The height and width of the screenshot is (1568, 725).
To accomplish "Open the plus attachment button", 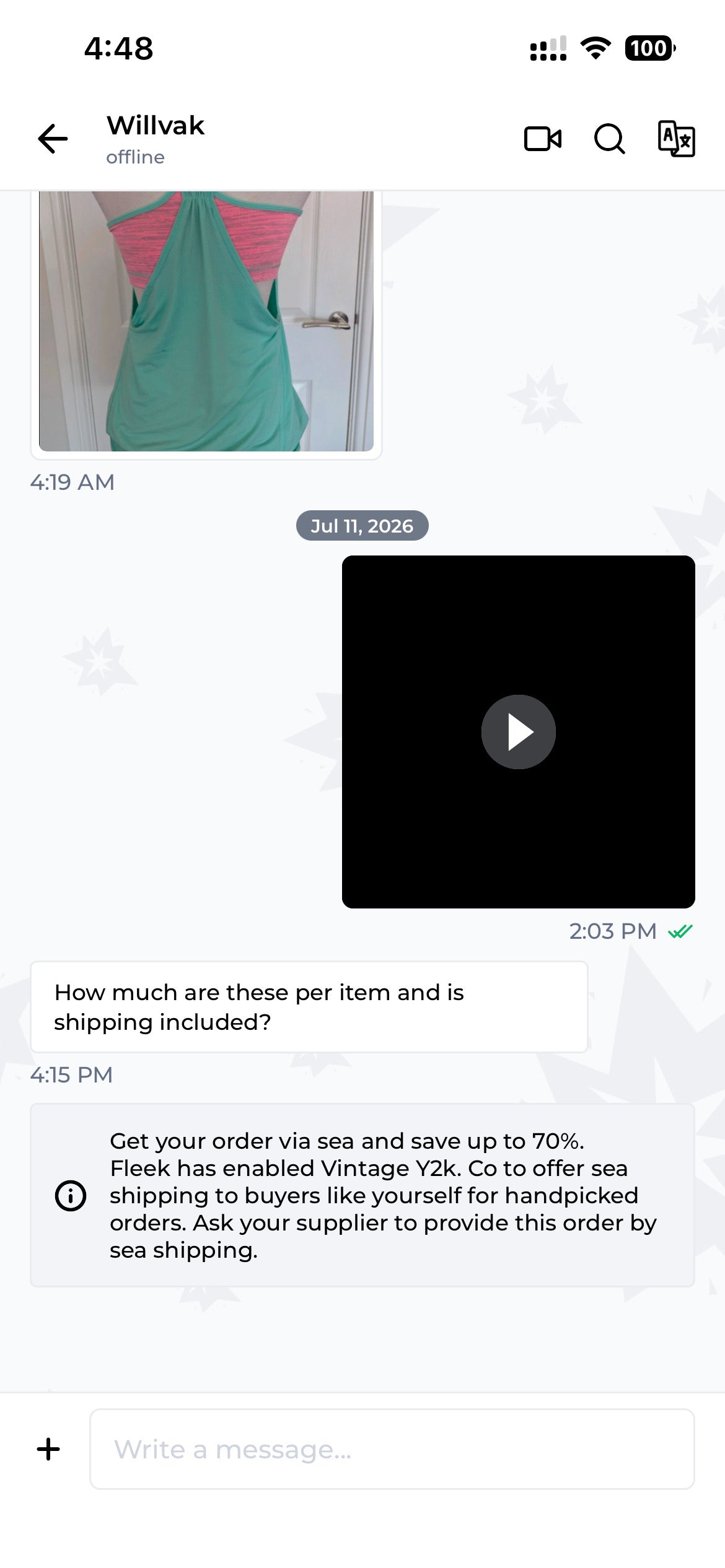I will point(48,1449).
